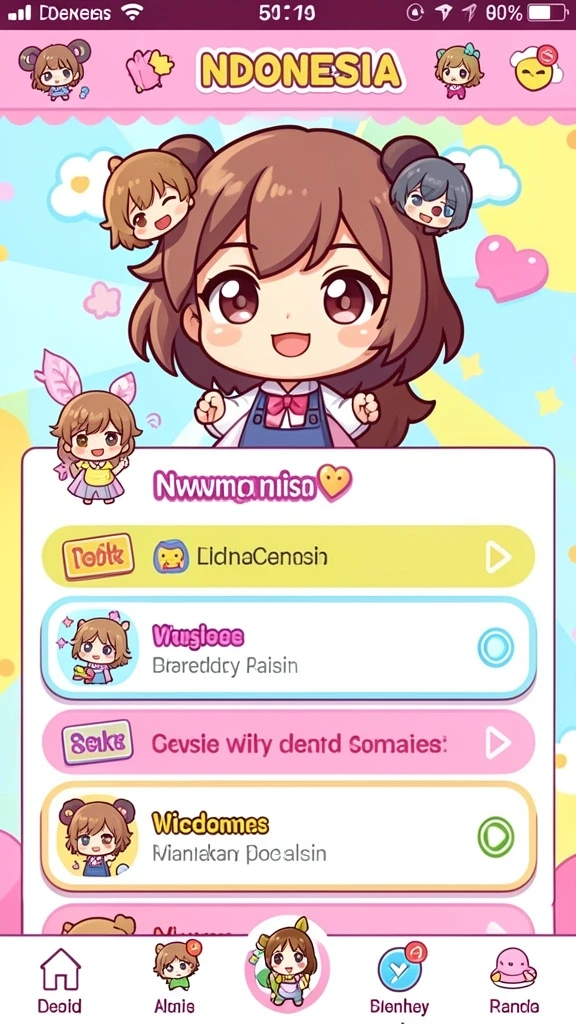This screenshot has height=1024, width=576.
Task: Open the LidnaCenosin row
Action: tap(288, 557)
